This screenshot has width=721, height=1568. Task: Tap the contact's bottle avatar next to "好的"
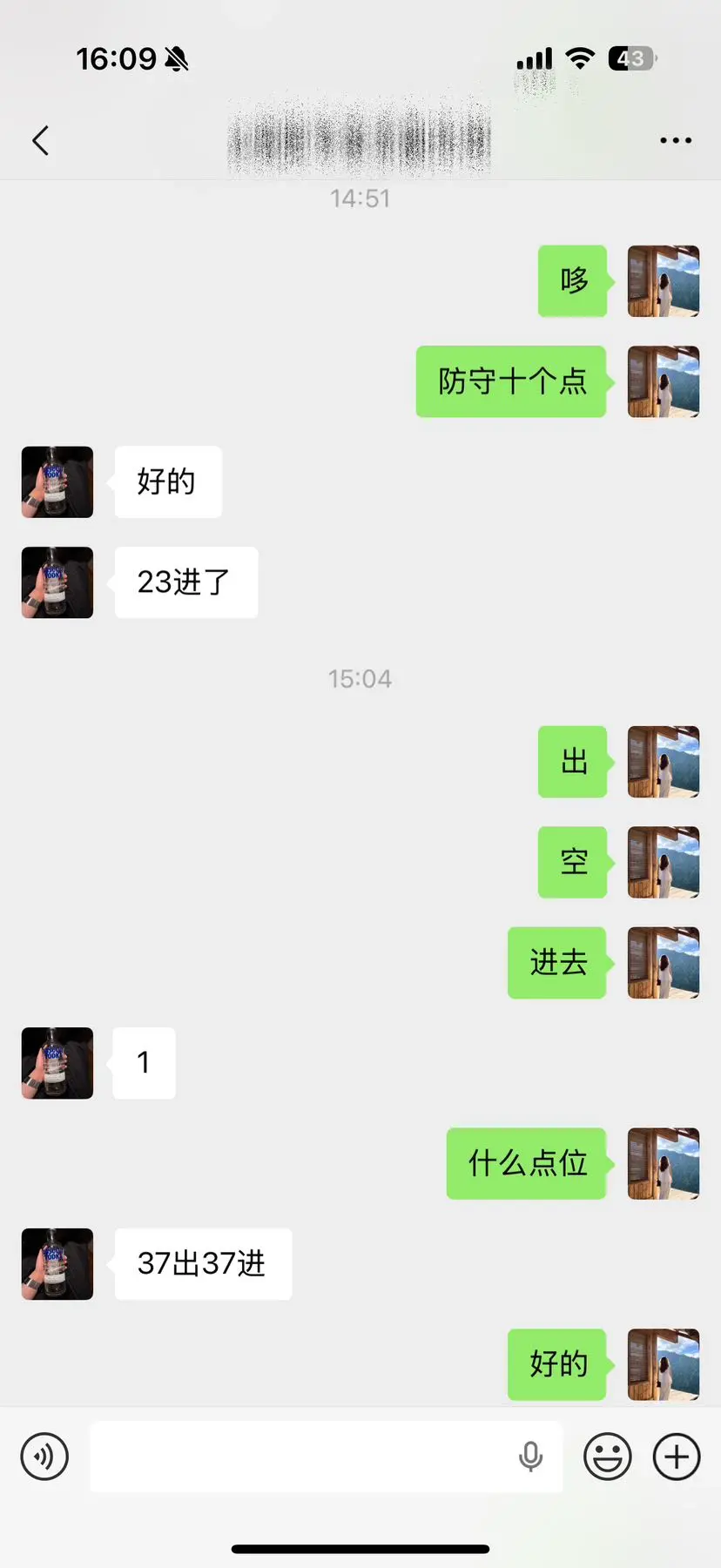(x=57, y=481)
